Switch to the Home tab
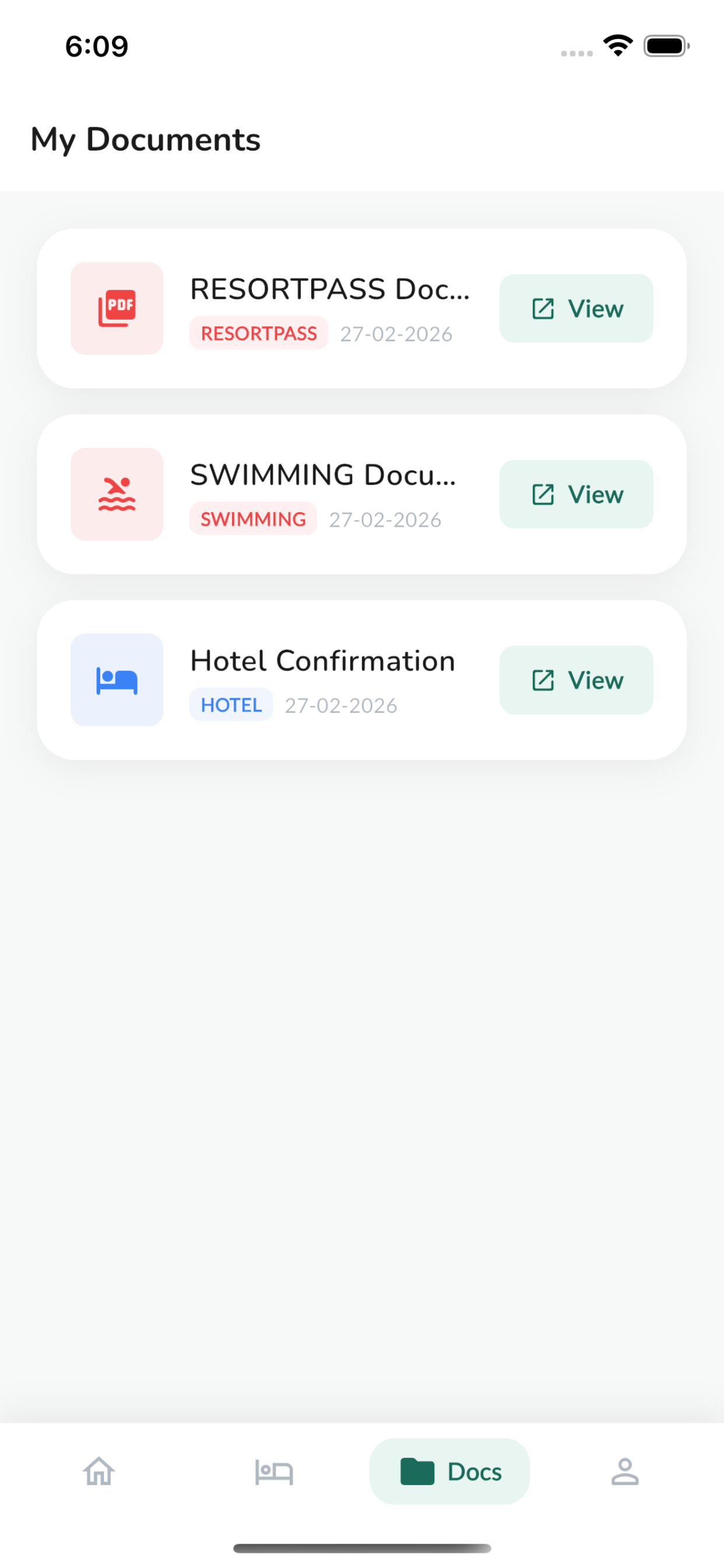The image size is (724, 1568). click(x=99, y=1472)
